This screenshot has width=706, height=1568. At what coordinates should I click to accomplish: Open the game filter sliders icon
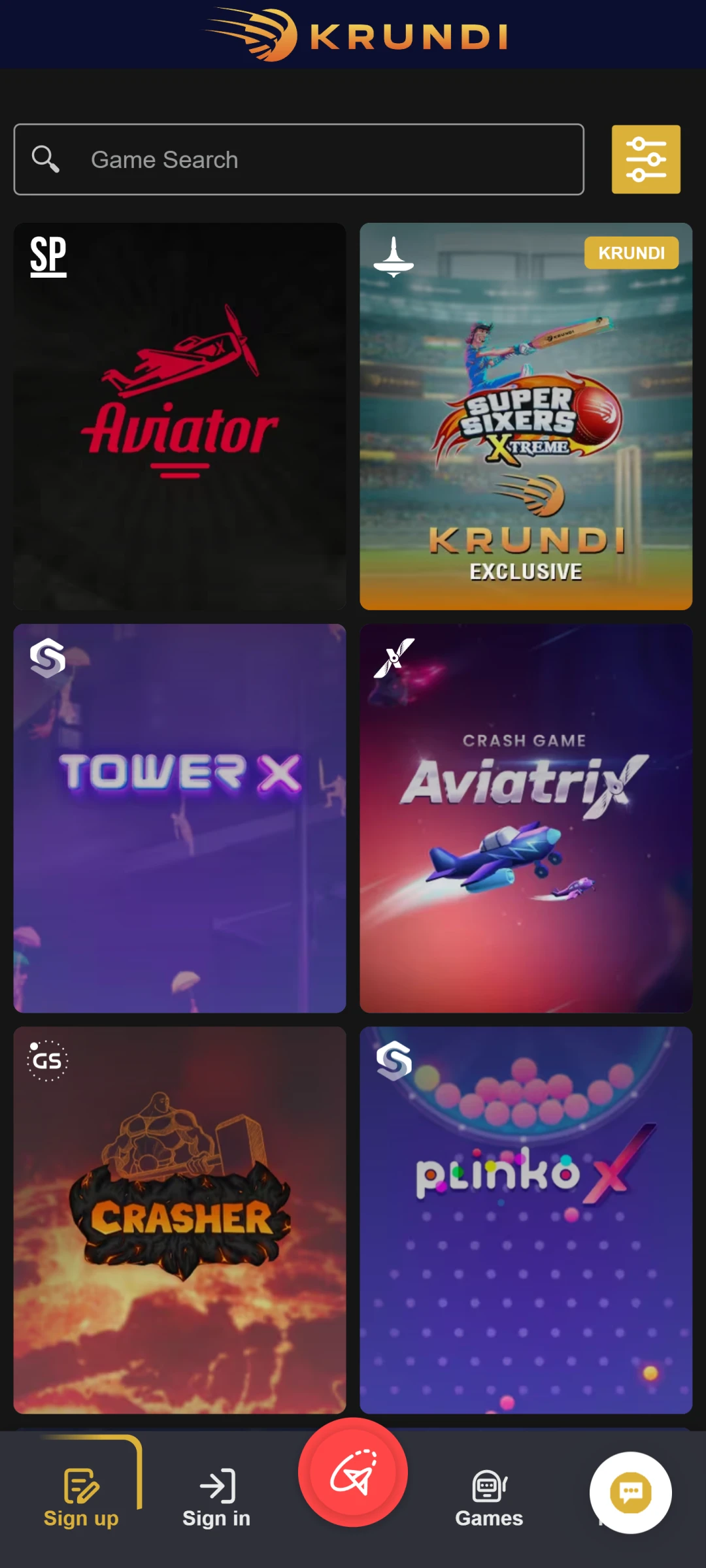click(646, 159)
